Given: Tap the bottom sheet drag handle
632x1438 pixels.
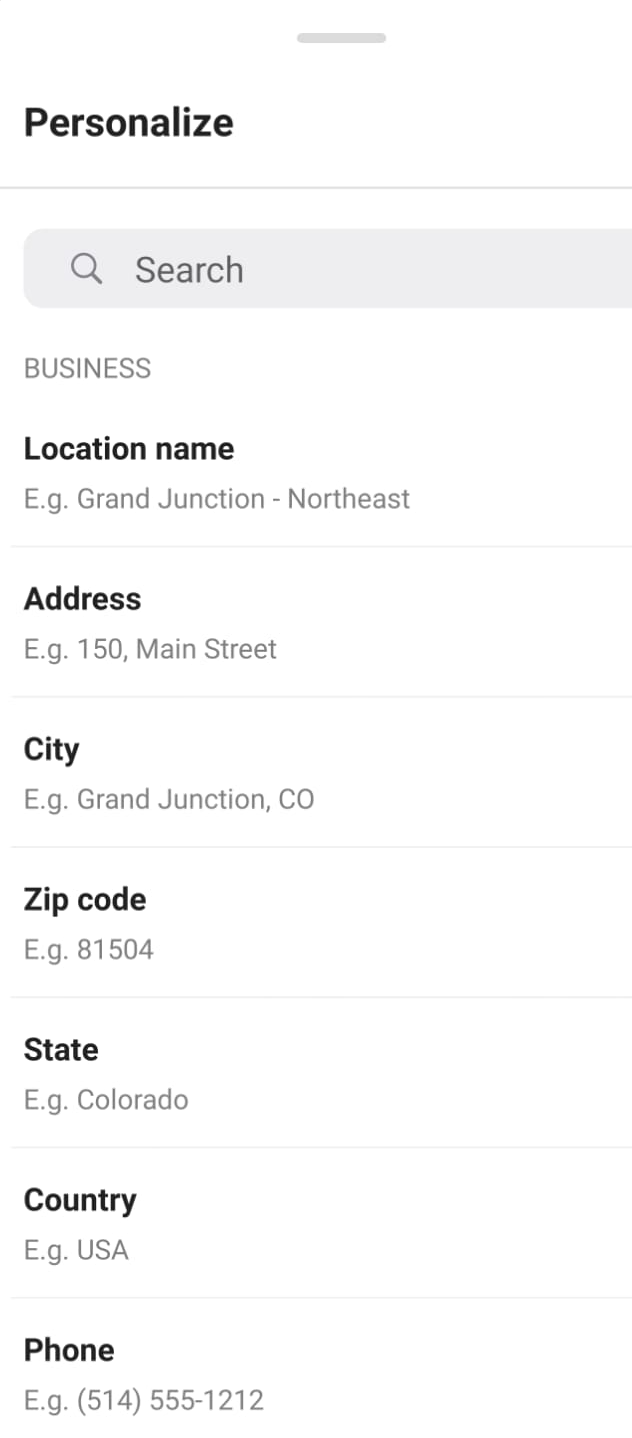Looking at the screenshot, I should pyautogui.click(x=341, y=38).
